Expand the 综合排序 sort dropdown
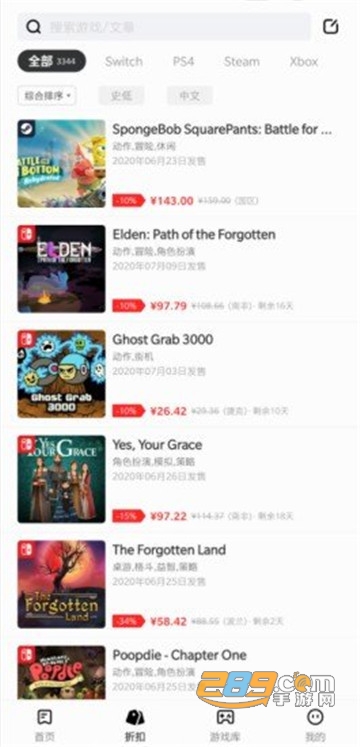 coord(47,96)
